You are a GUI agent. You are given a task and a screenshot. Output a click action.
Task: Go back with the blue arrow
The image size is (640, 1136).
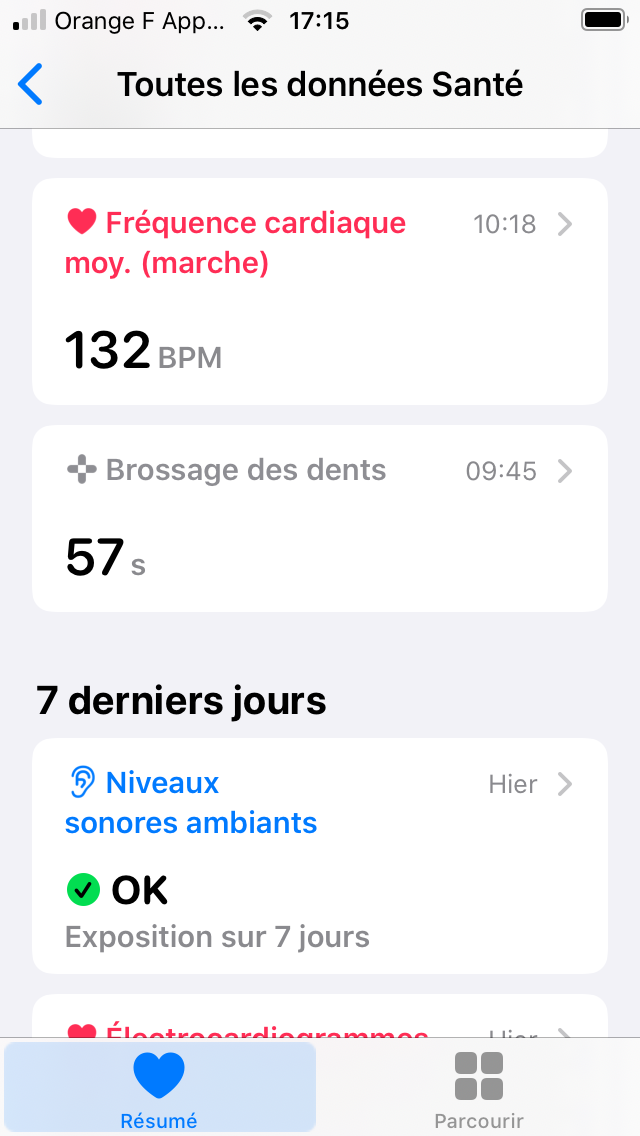pos(30,84)
